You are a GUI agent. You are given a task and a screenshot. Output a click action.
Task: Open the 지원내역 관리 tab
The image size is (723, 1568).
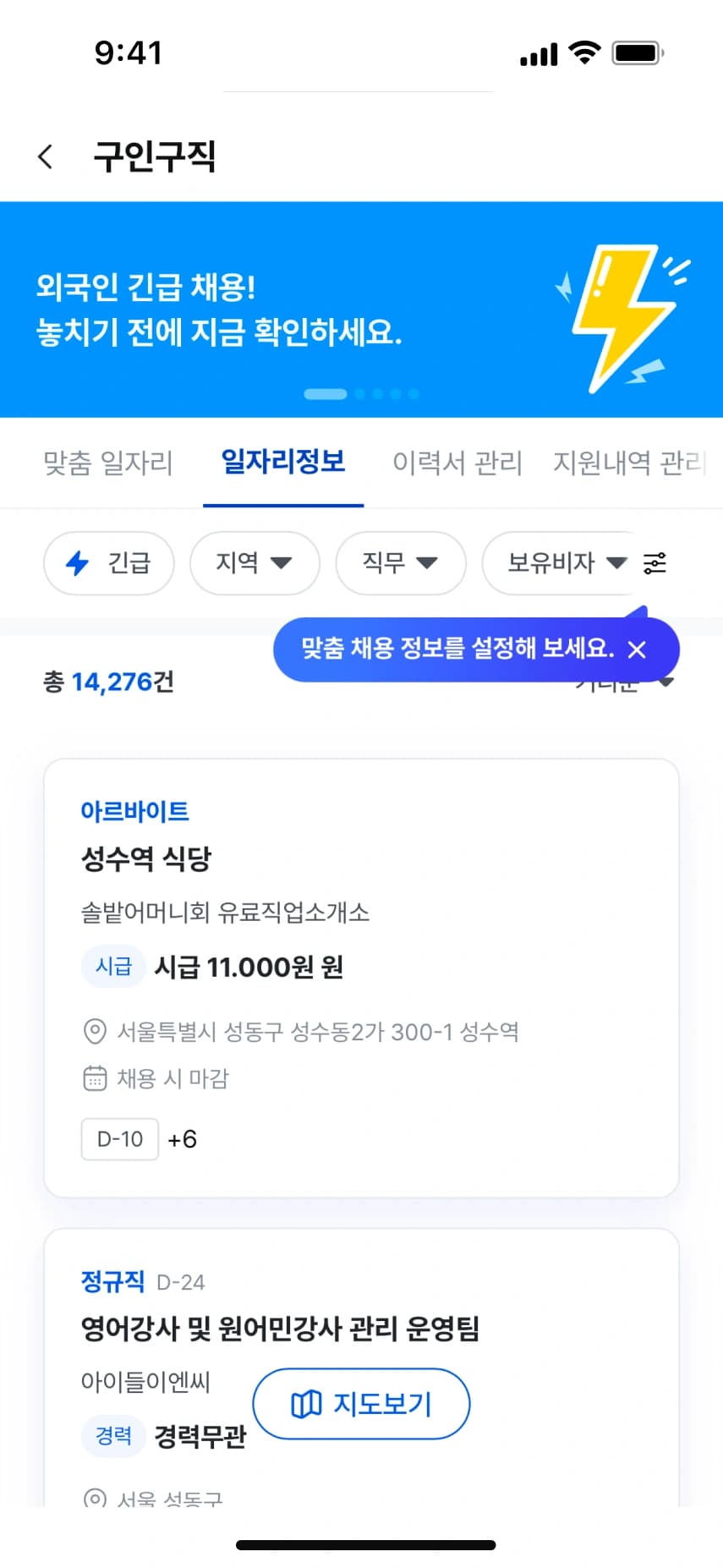coord(629,463)
